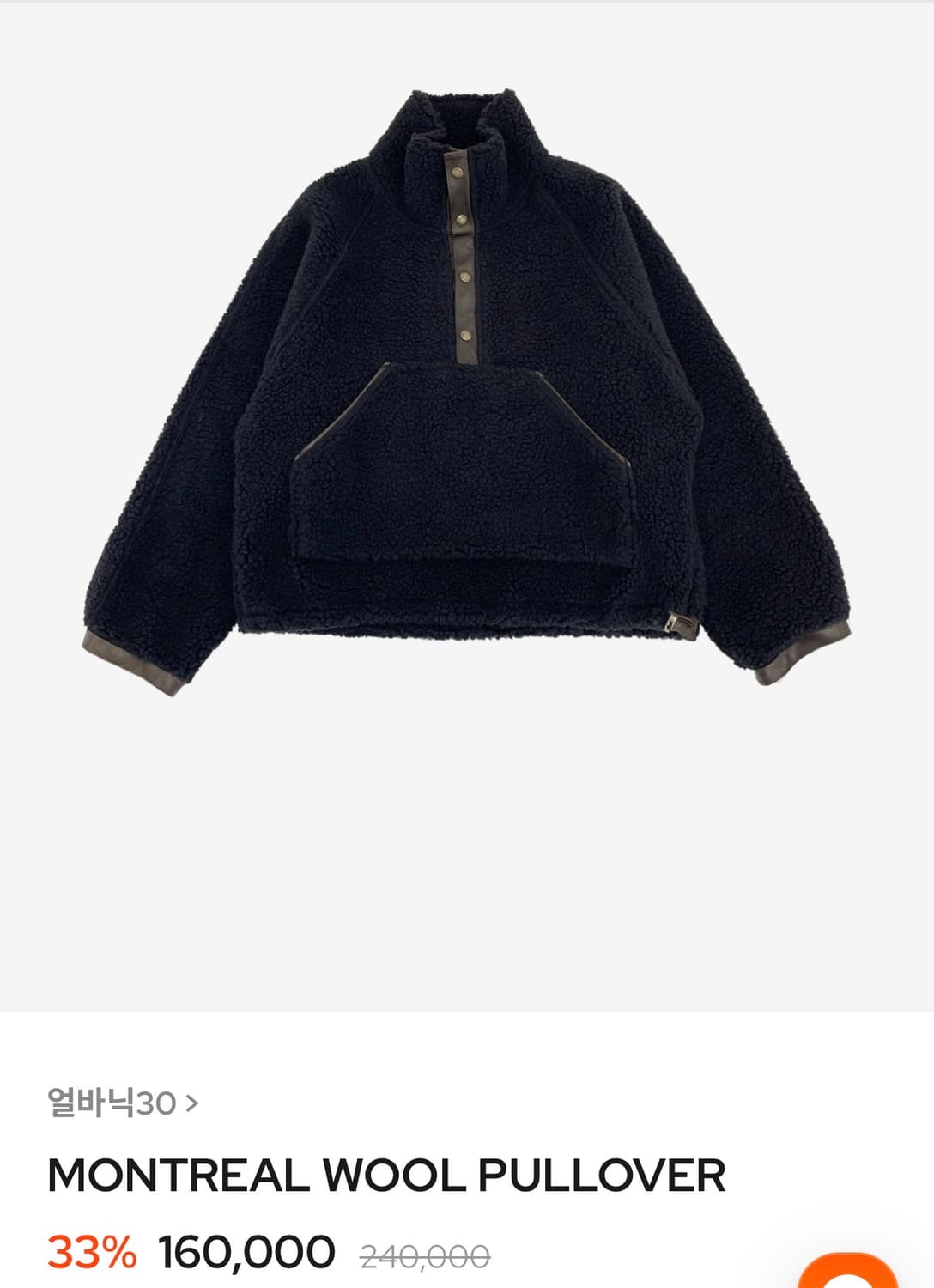Tap the product photo of the pullover
The image size is (934, 1288).
click(x=464, y=386)
